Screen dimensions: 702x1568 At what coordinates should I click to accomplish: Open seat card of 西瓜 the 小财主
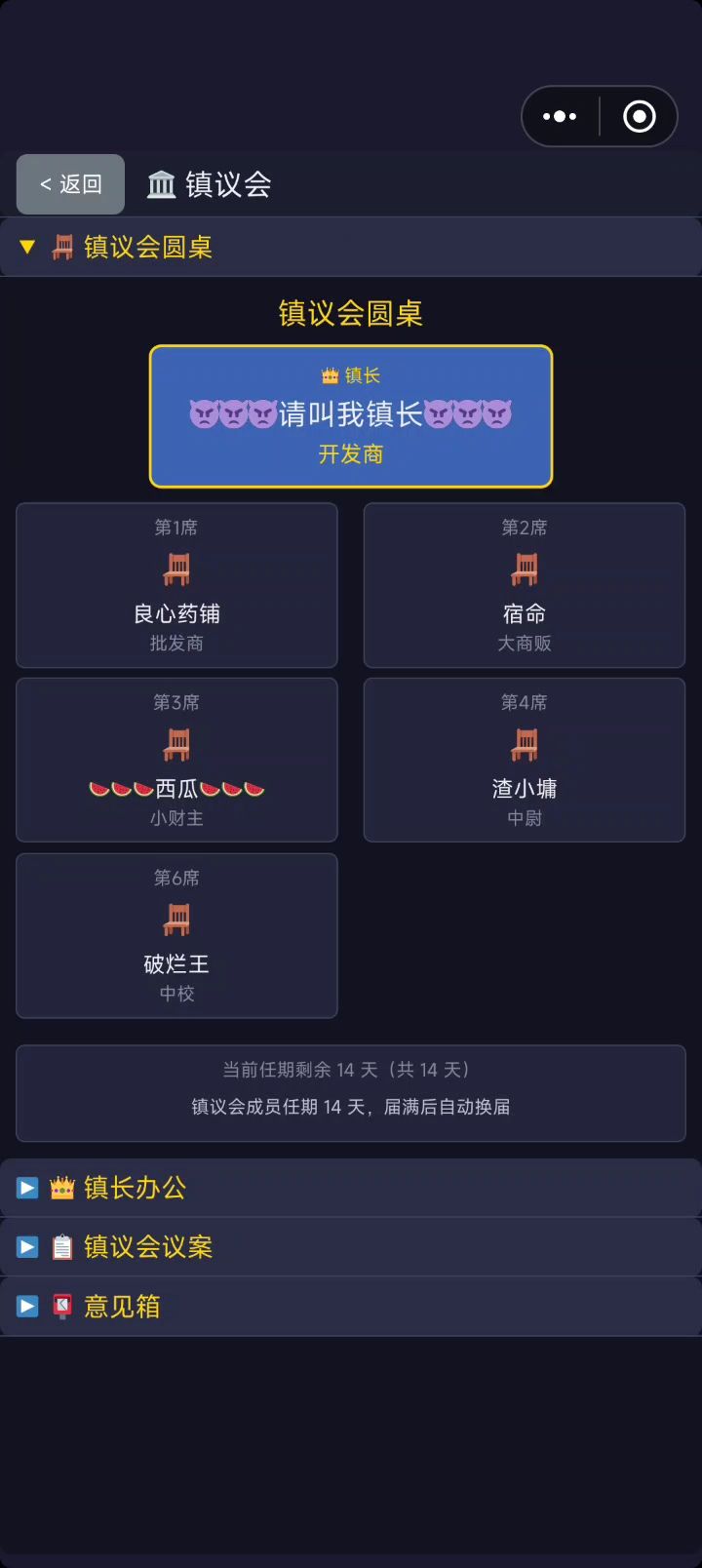[175, 760]
